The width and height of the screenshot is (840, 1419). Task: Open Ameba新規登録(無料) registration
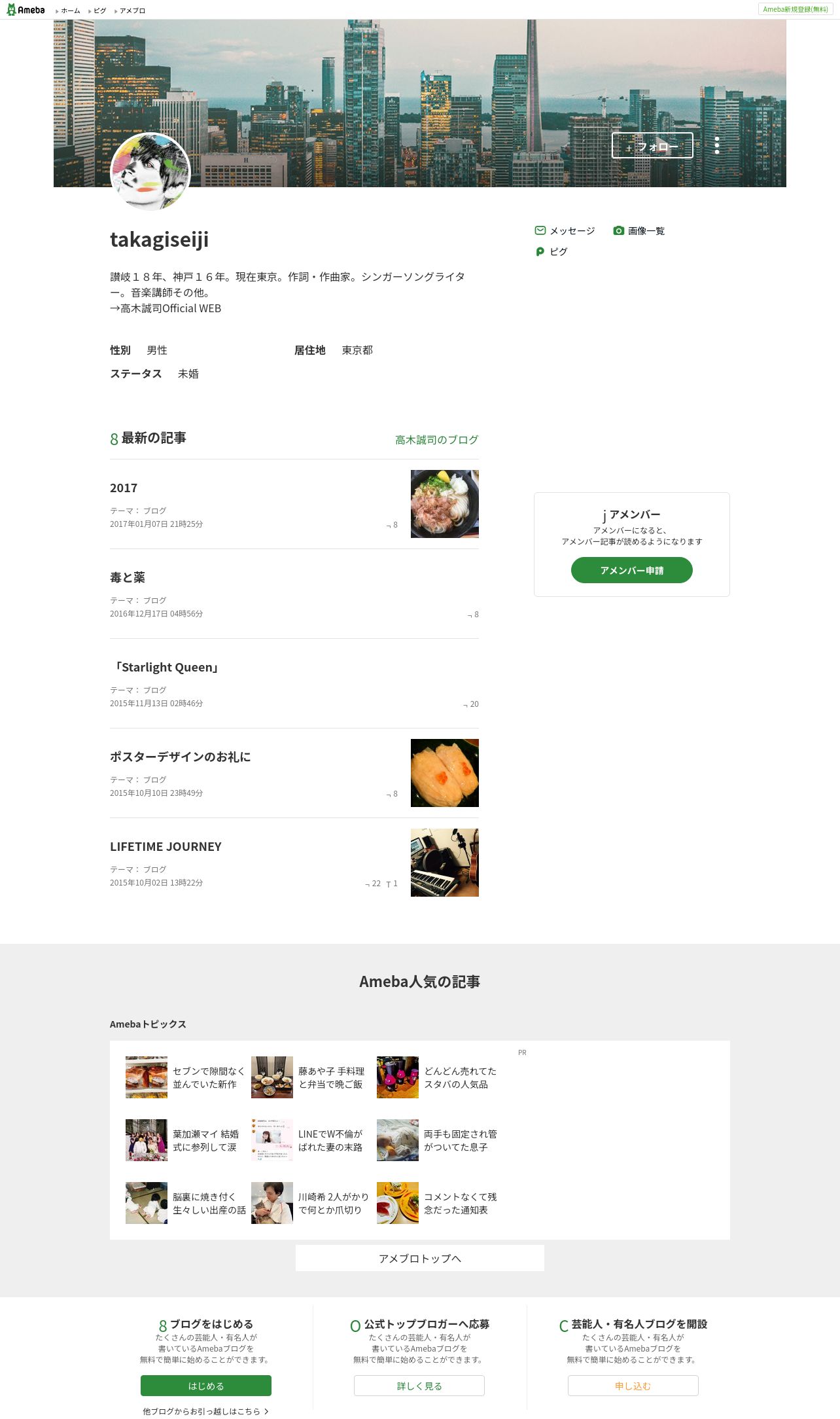pos(796,9)
